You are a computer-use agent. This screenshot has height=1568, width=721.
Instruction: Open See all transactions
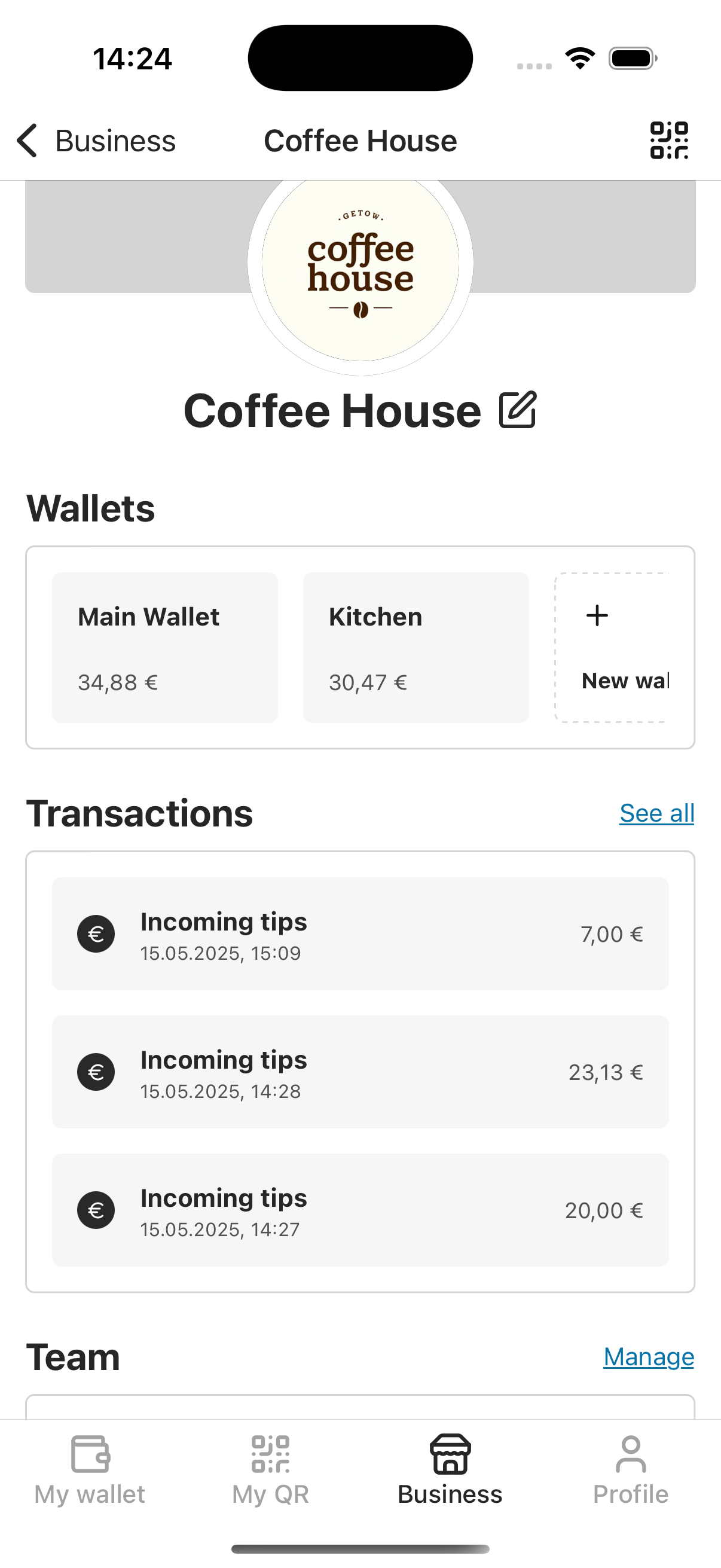point(656,813)
